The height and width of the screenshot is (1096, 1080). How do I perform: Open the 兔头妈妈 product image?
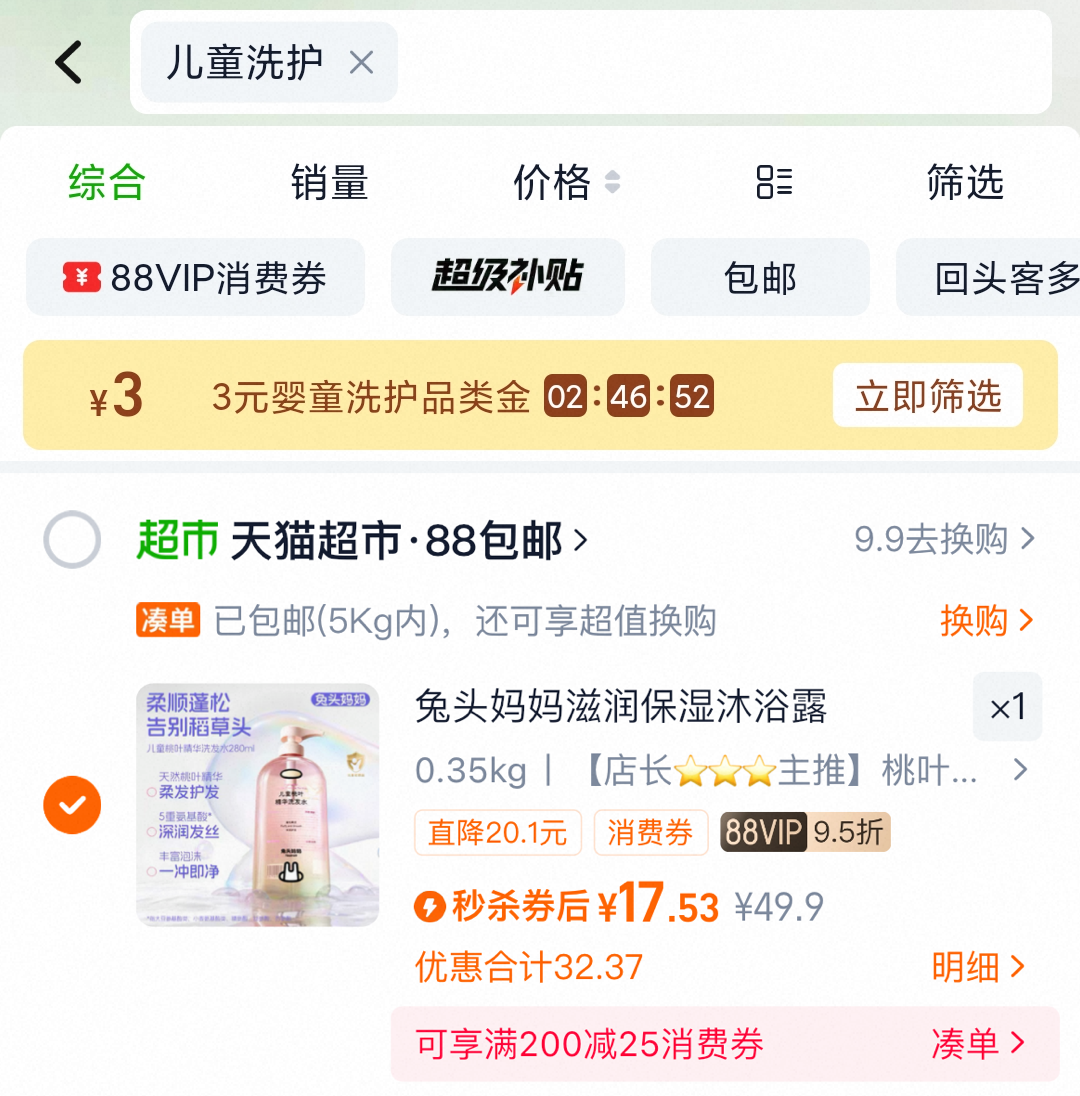coord(257,805)
